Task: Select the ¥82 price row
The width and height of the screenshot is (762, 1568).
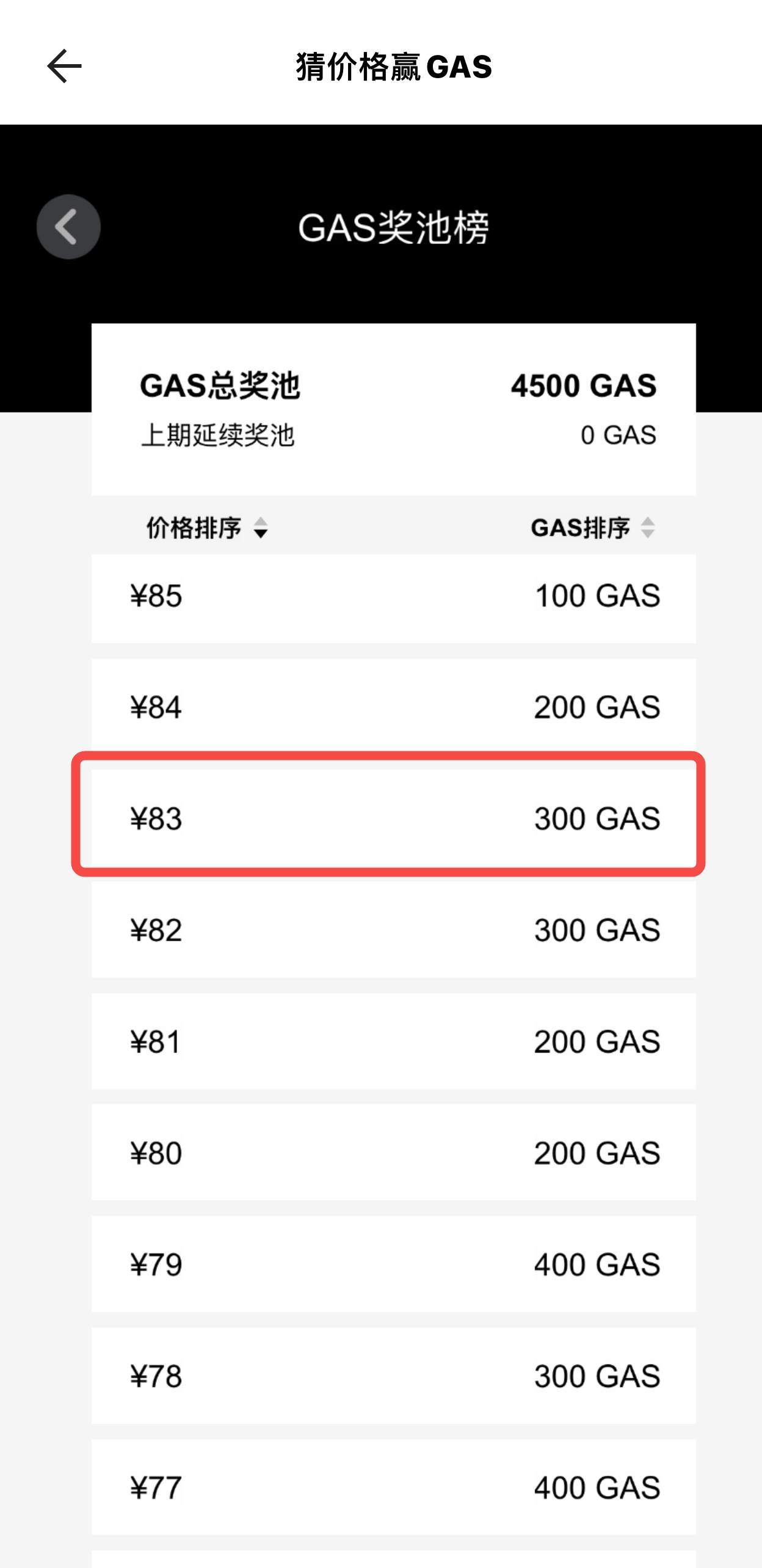Action: tap(393, 929)
